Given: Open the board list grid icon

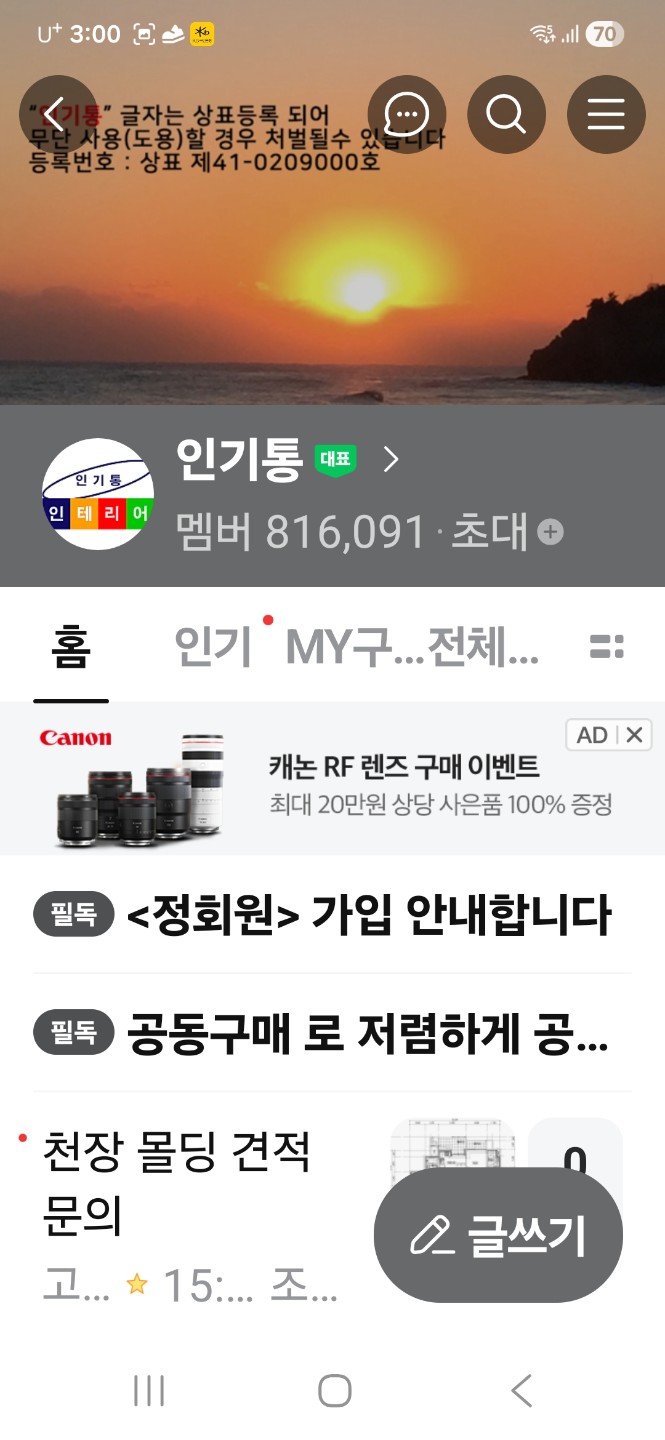Looking at the screenshot, I should [x=607, y=647].
